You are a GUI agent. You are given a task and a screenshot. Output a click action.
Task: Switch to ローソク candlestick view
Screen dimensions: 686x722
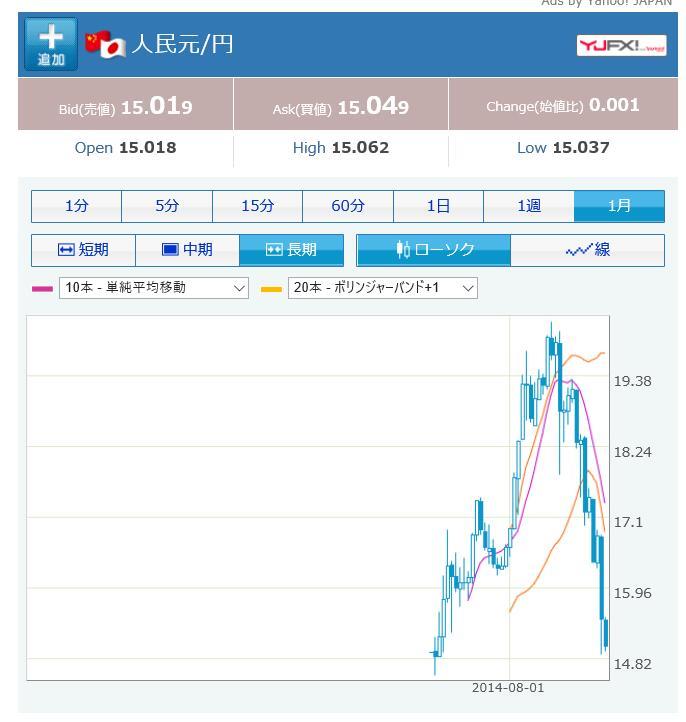434,250
